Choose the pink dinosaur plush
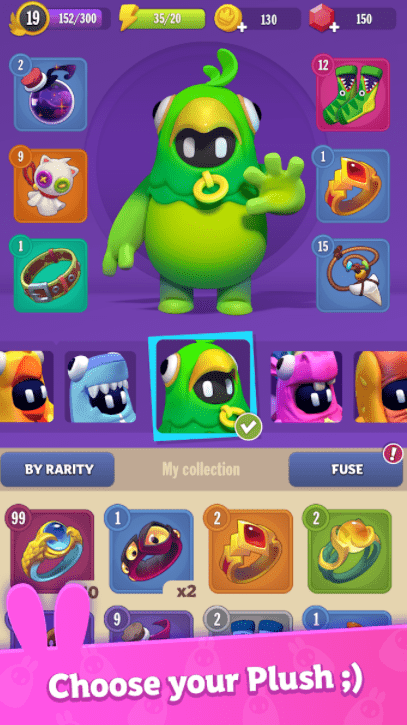The width and height of the screenshot is (407, 725). [x=306, y=387]
